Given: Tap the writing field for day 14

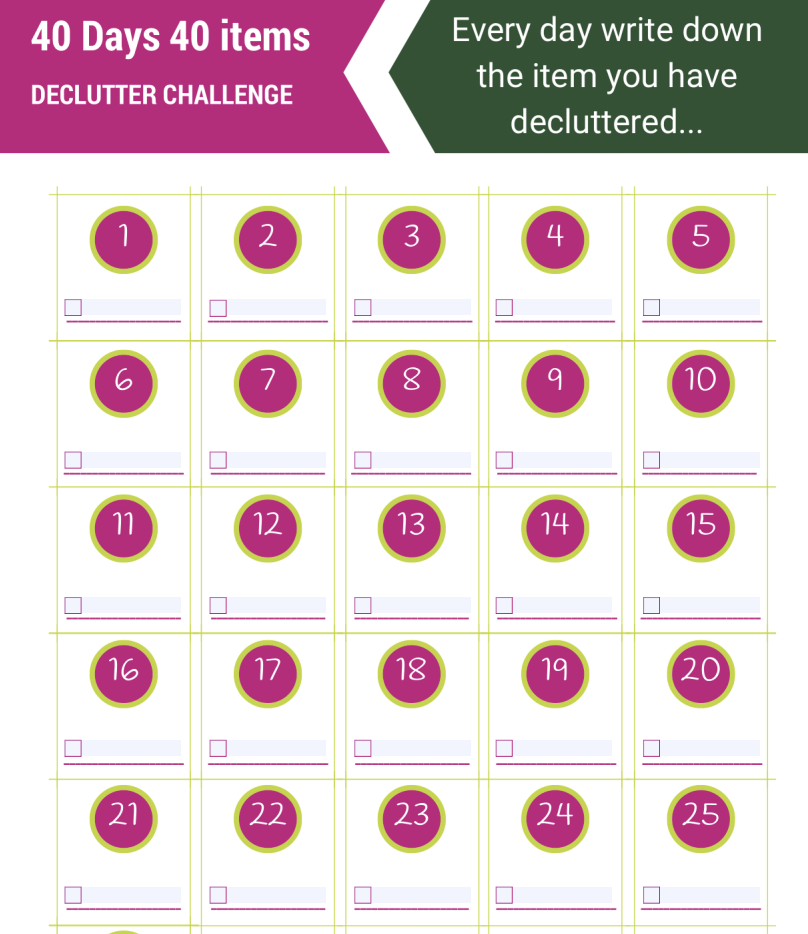Looking at the screenshot, I should [x=563, y=605].
